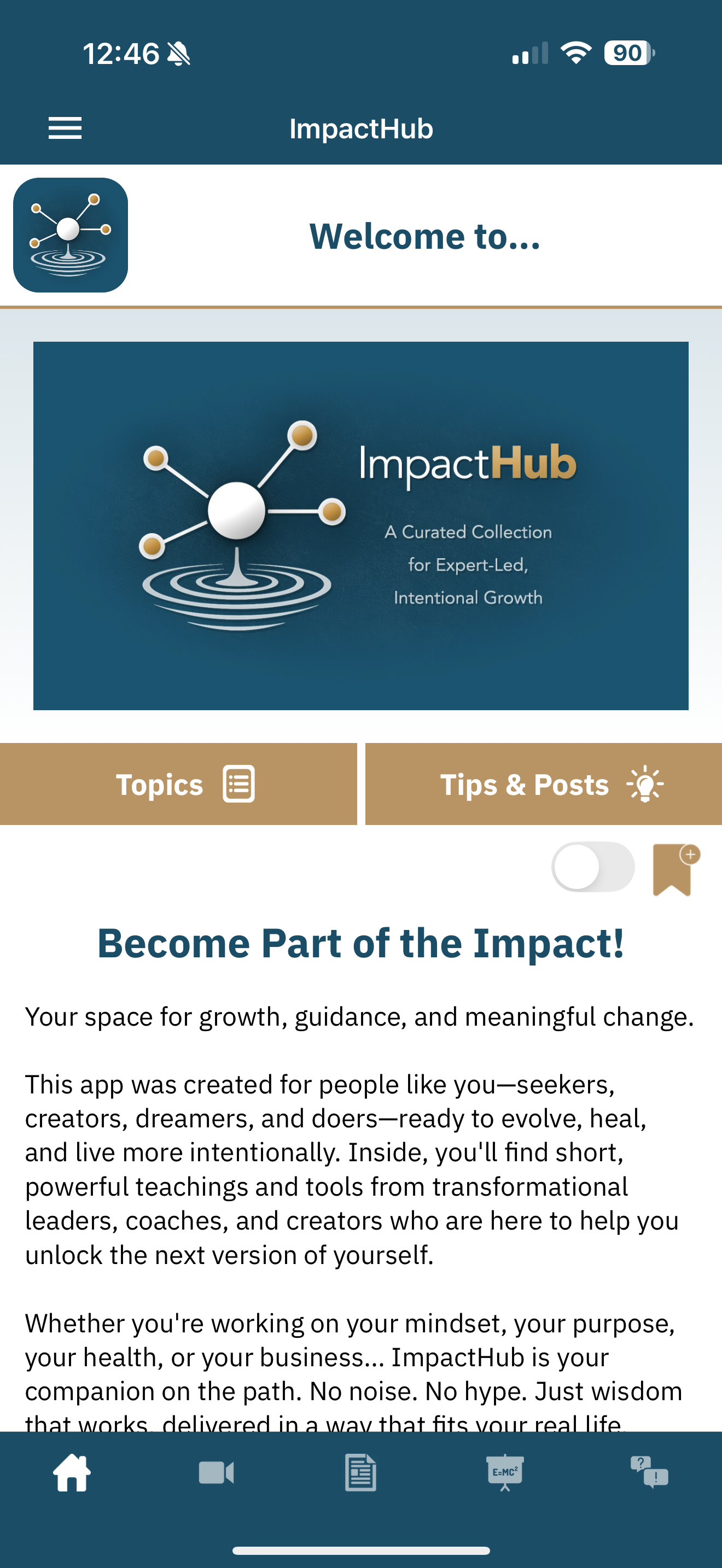Switch to the Topics tab
This screenshot has width=722, height=1568.
pyautogui.click(x=178, y=784)
